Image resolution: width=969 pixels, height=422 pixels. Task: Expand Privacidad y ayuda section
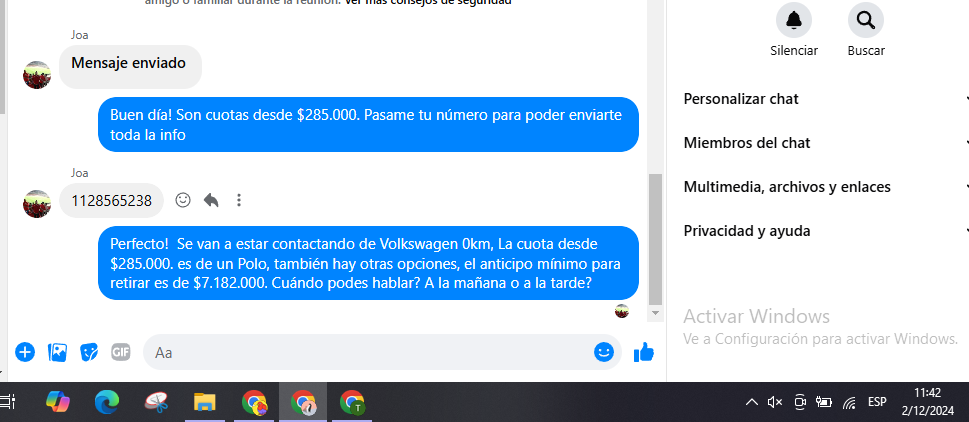746,231
